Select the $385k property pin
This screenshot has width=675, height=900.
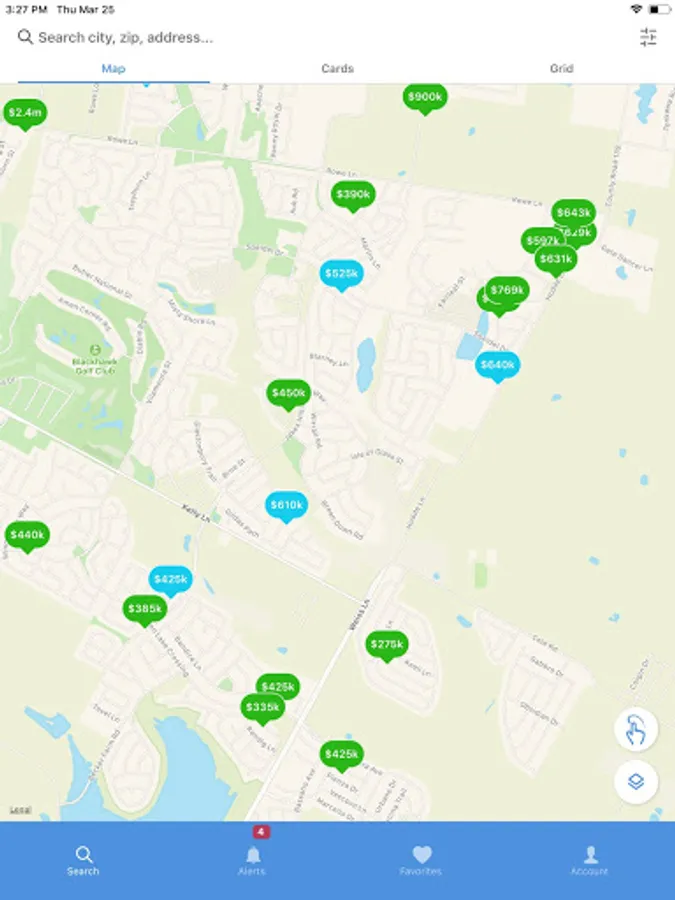(x=145, y=610)
